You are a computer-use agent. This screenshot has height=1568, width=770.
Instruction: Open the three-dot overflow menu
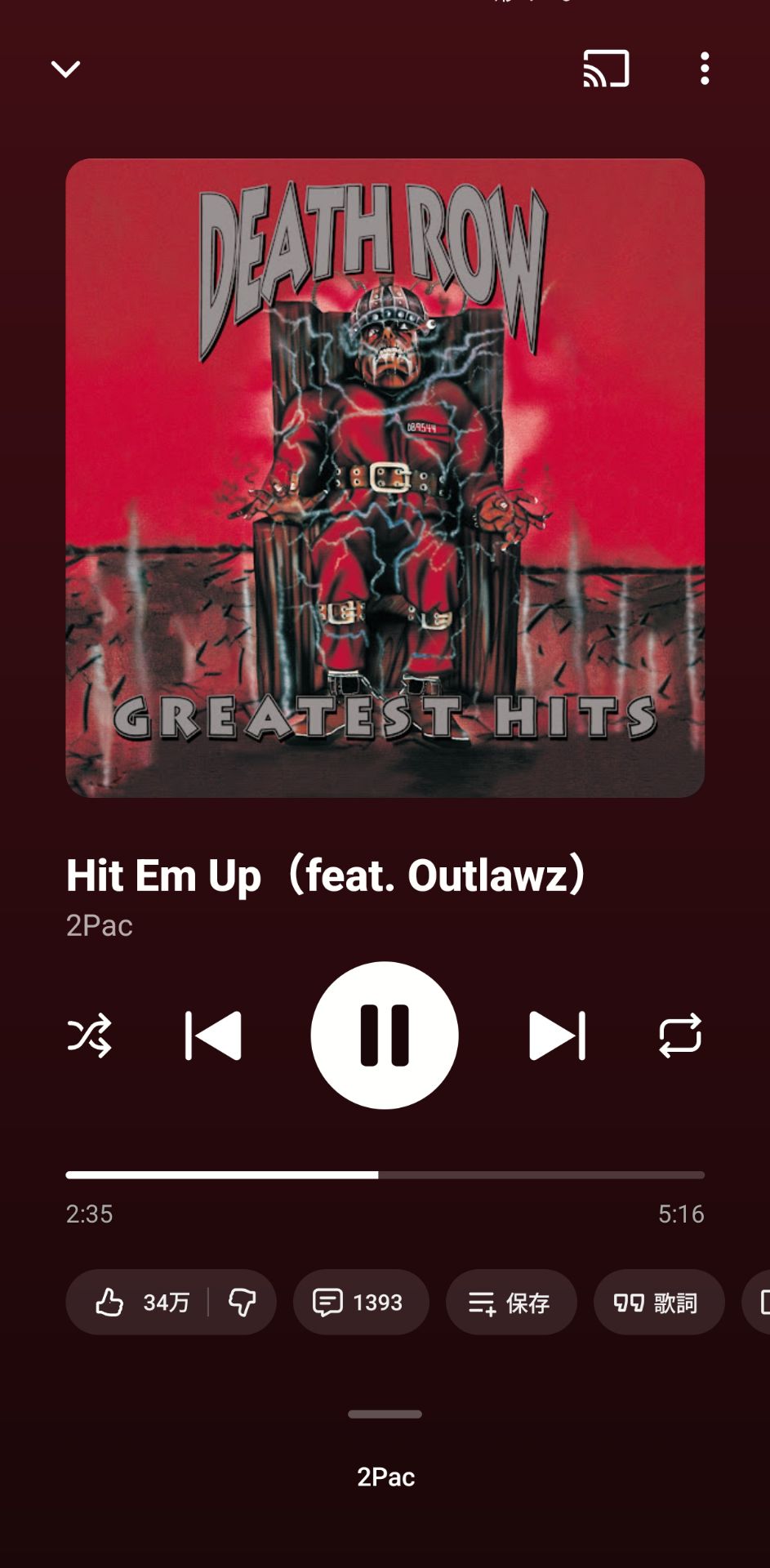coord(705,69)
